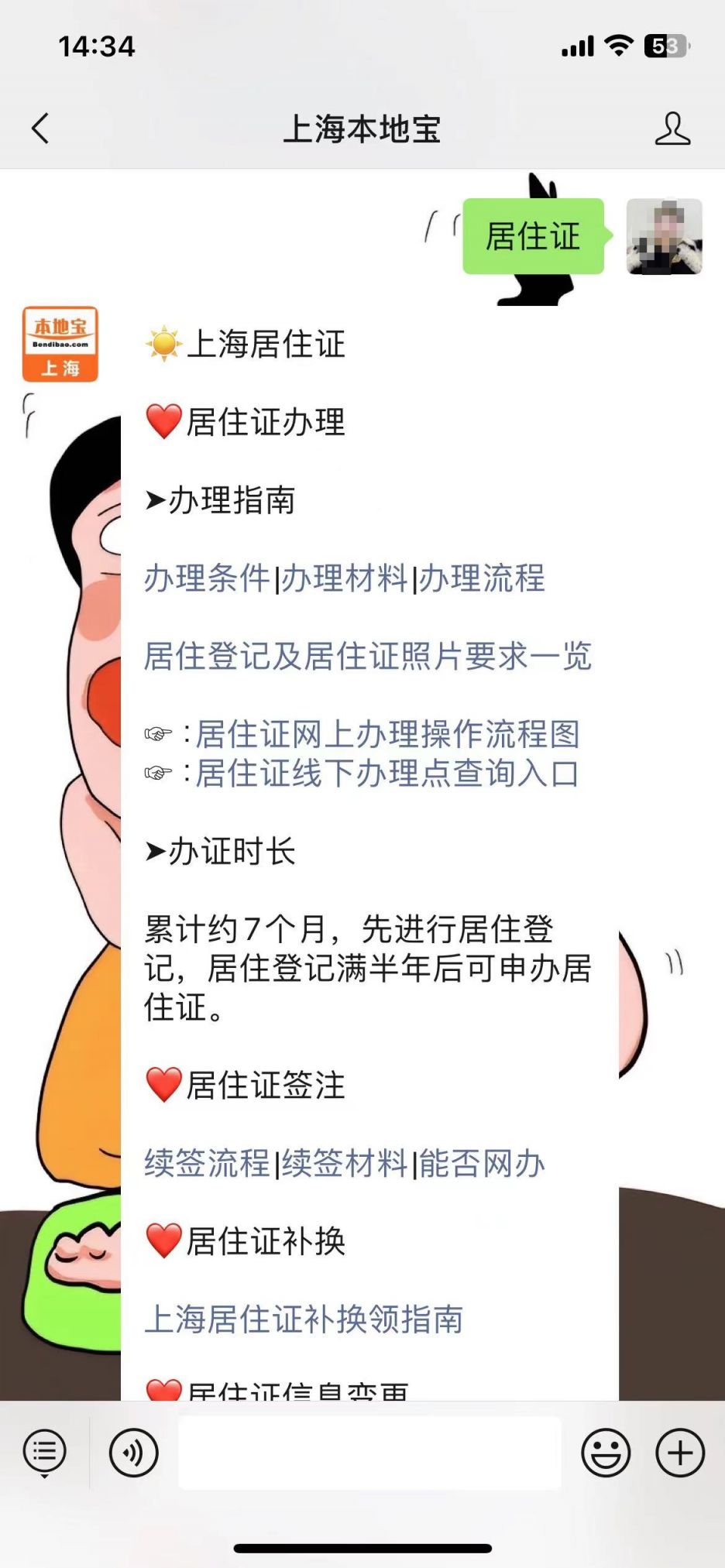Open the 续签流程 link
725x1568 pixels.
pyautogui.click(x=207, y=1163)
